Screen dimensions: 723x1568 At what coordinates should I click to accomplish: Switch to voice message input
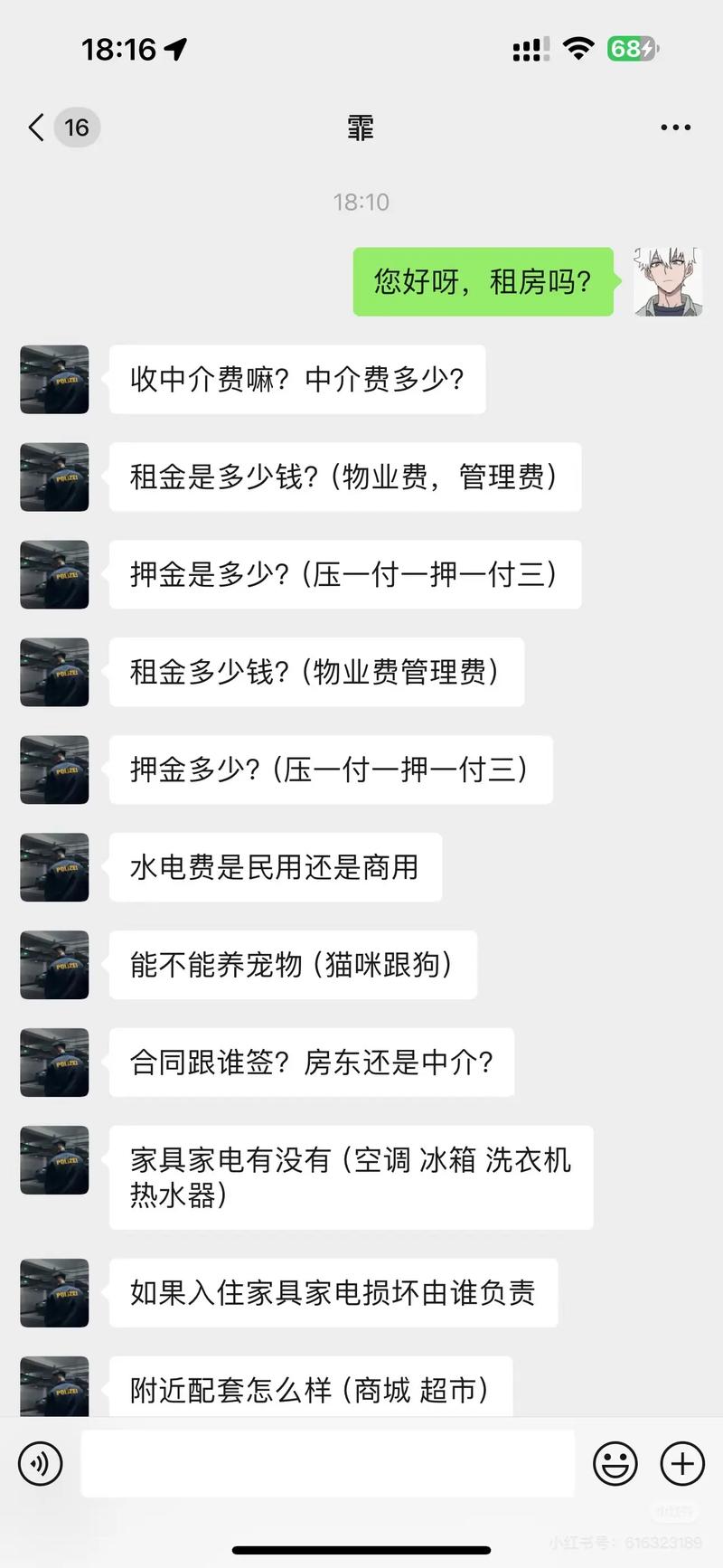[41, 1463]
